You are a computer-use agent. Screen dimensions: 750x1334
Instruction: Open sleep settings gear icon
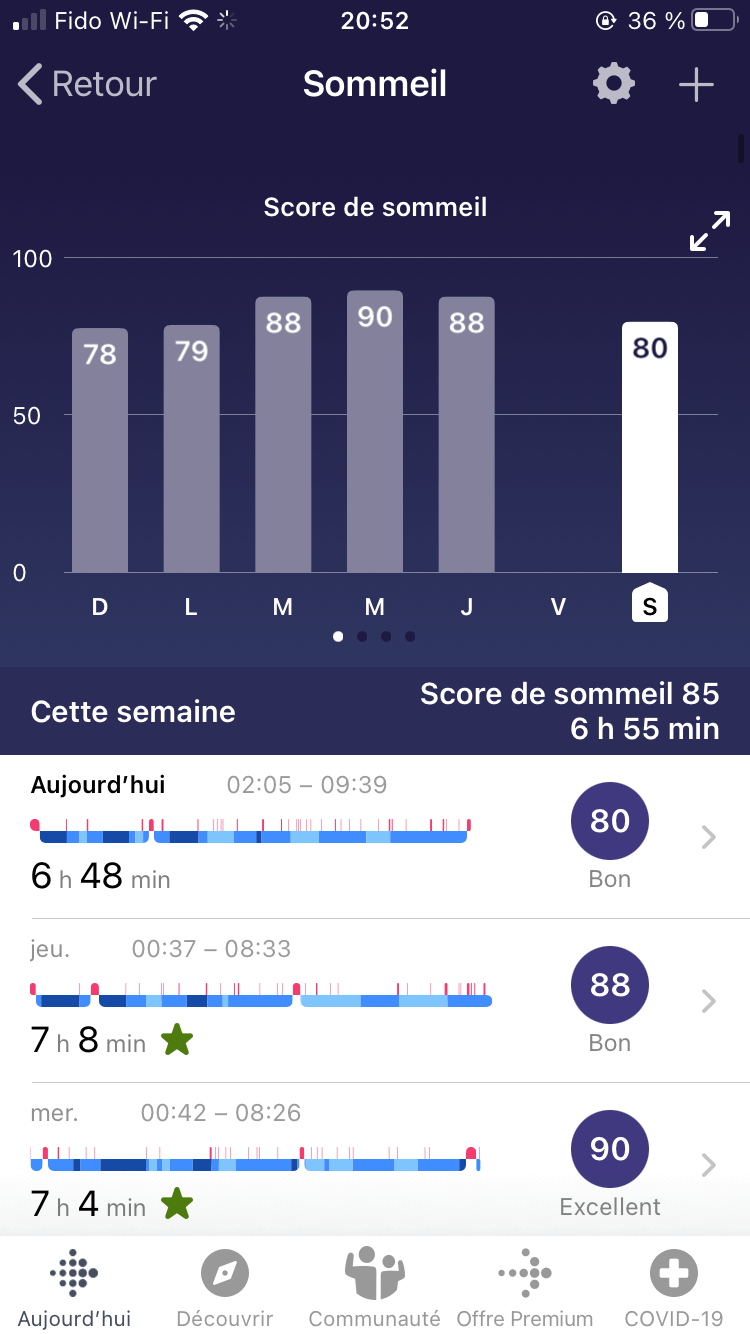tap(614, 84)
